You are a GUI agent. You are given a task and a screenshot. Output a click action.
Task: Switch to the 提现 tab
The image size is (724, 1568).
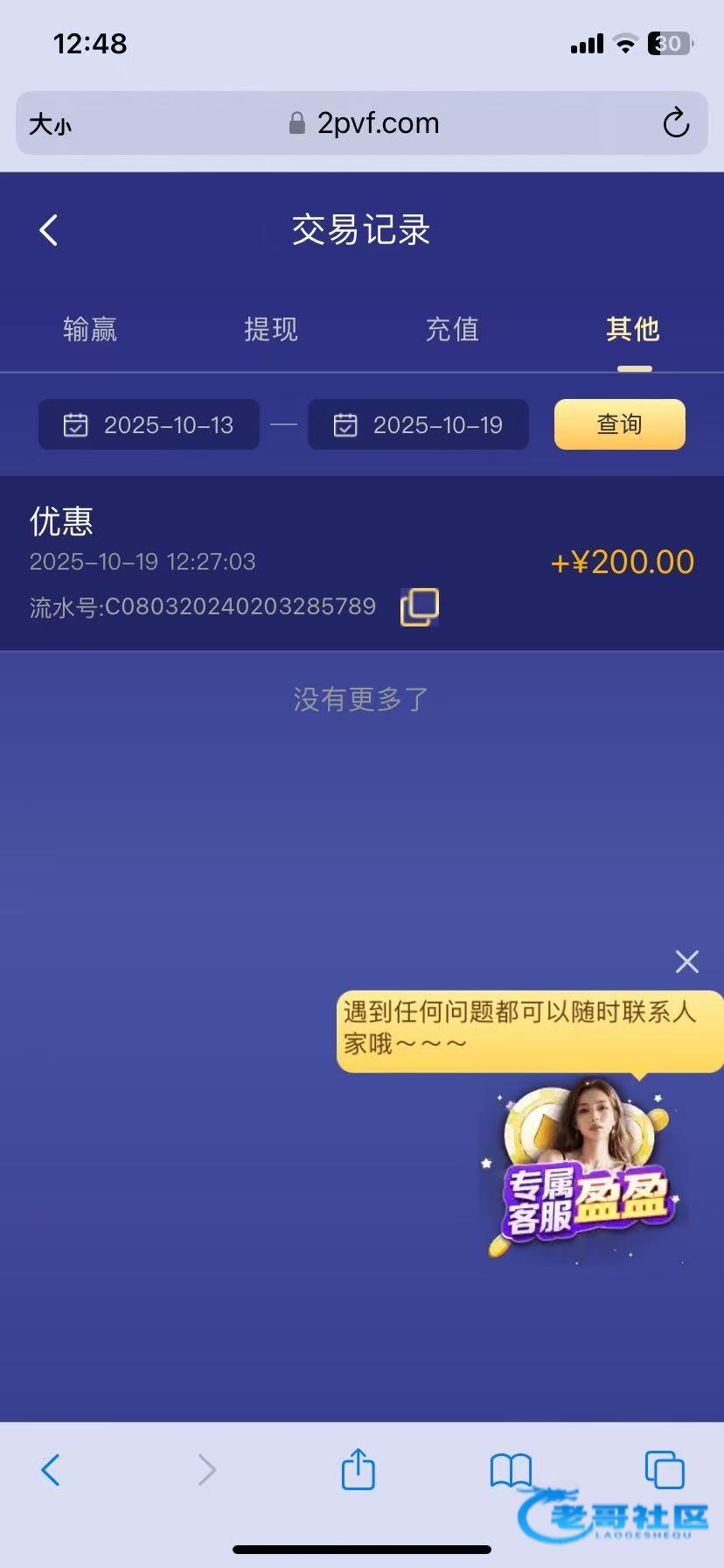271,330
